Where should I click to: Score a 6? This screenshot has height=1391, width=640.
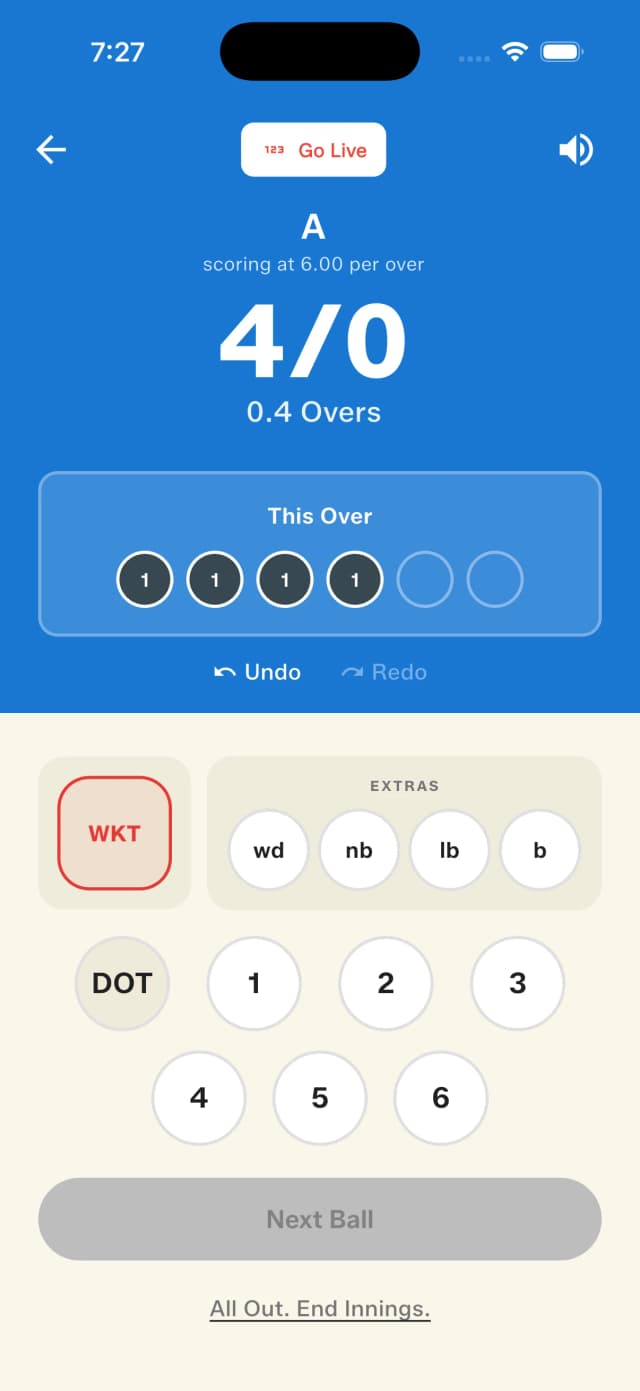coord(441,1098)
